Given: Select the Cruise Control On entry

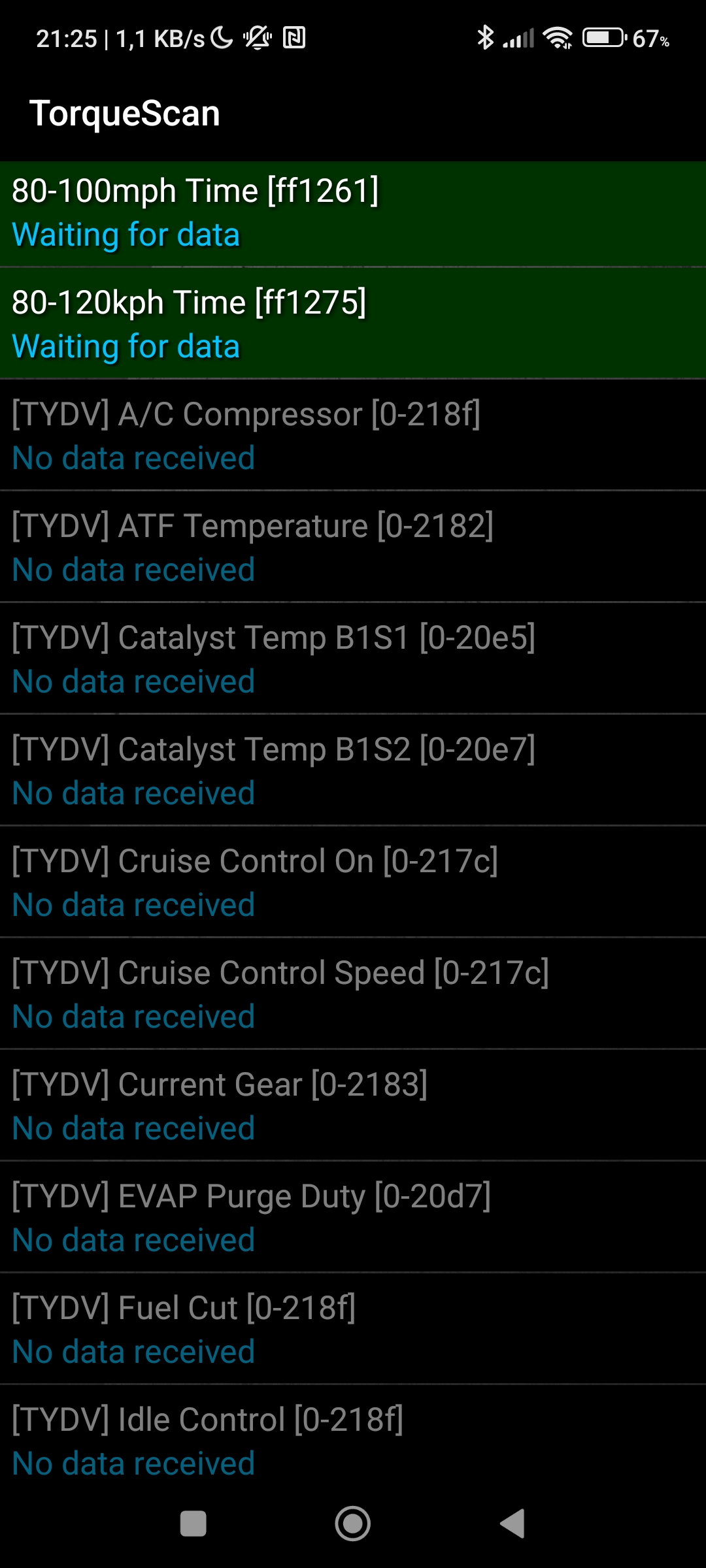Looking at the screenshot, I should (x=353, y=881).
